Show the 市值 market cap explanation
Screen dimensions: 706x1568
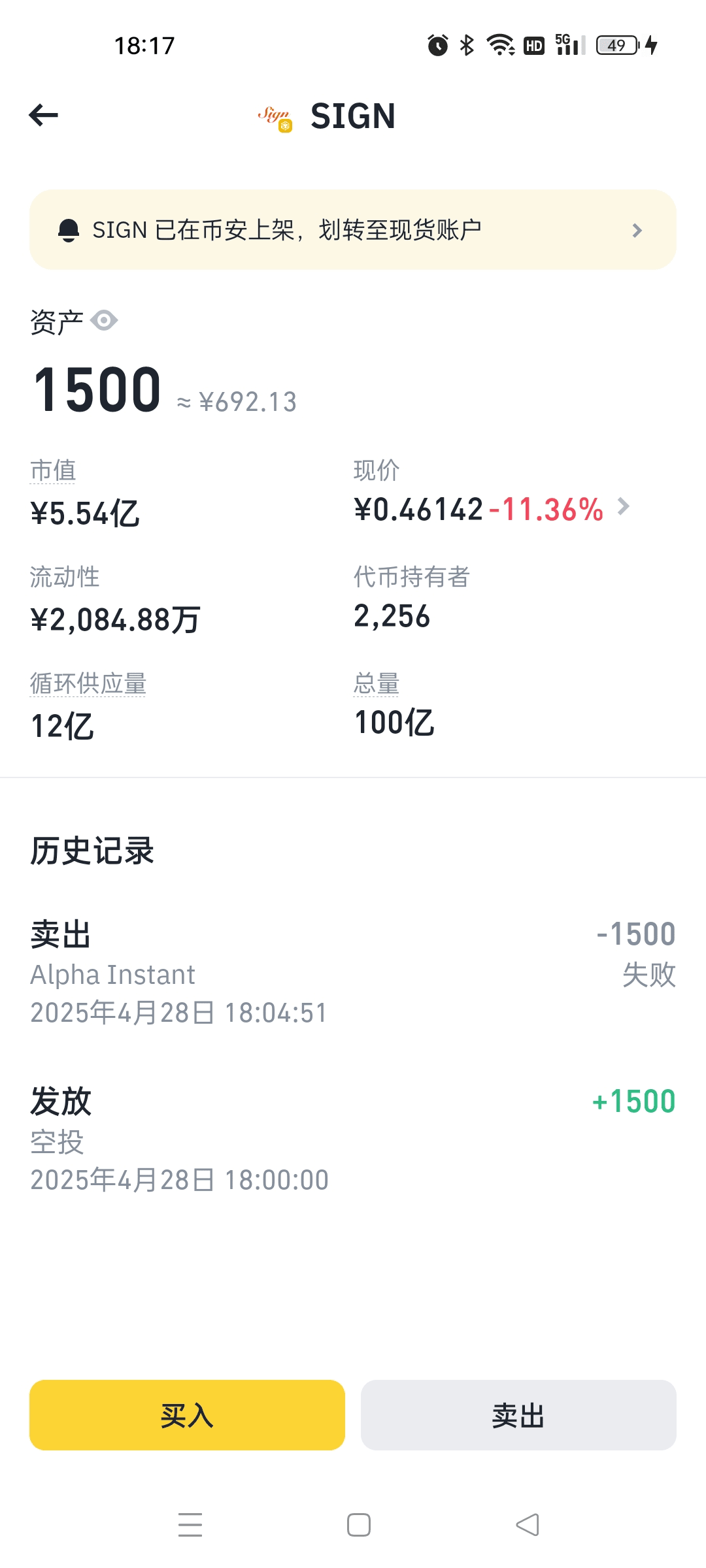pyautogui.click(x=53, y=470)
